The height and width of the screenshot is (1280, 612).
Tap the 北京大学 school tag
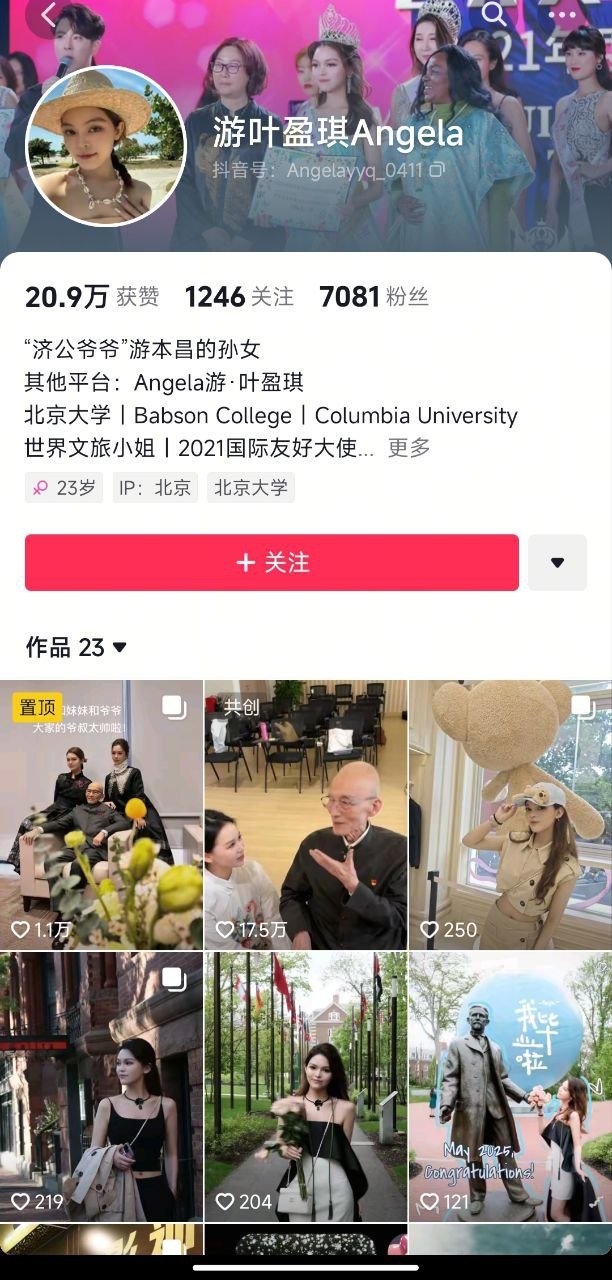[x=251, y=488]
